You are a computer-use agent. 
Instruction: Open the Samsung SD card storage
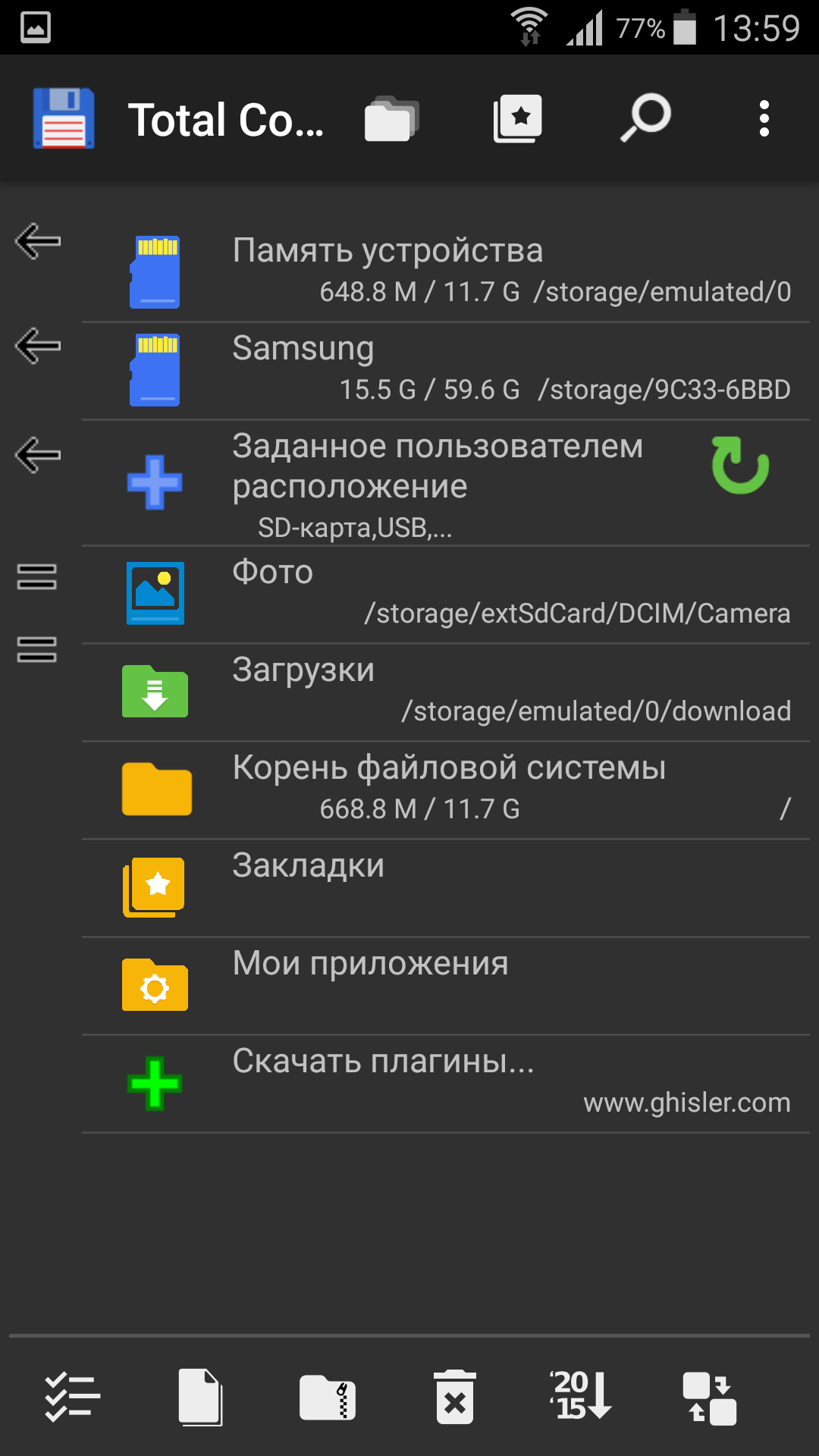pos(446,371)
